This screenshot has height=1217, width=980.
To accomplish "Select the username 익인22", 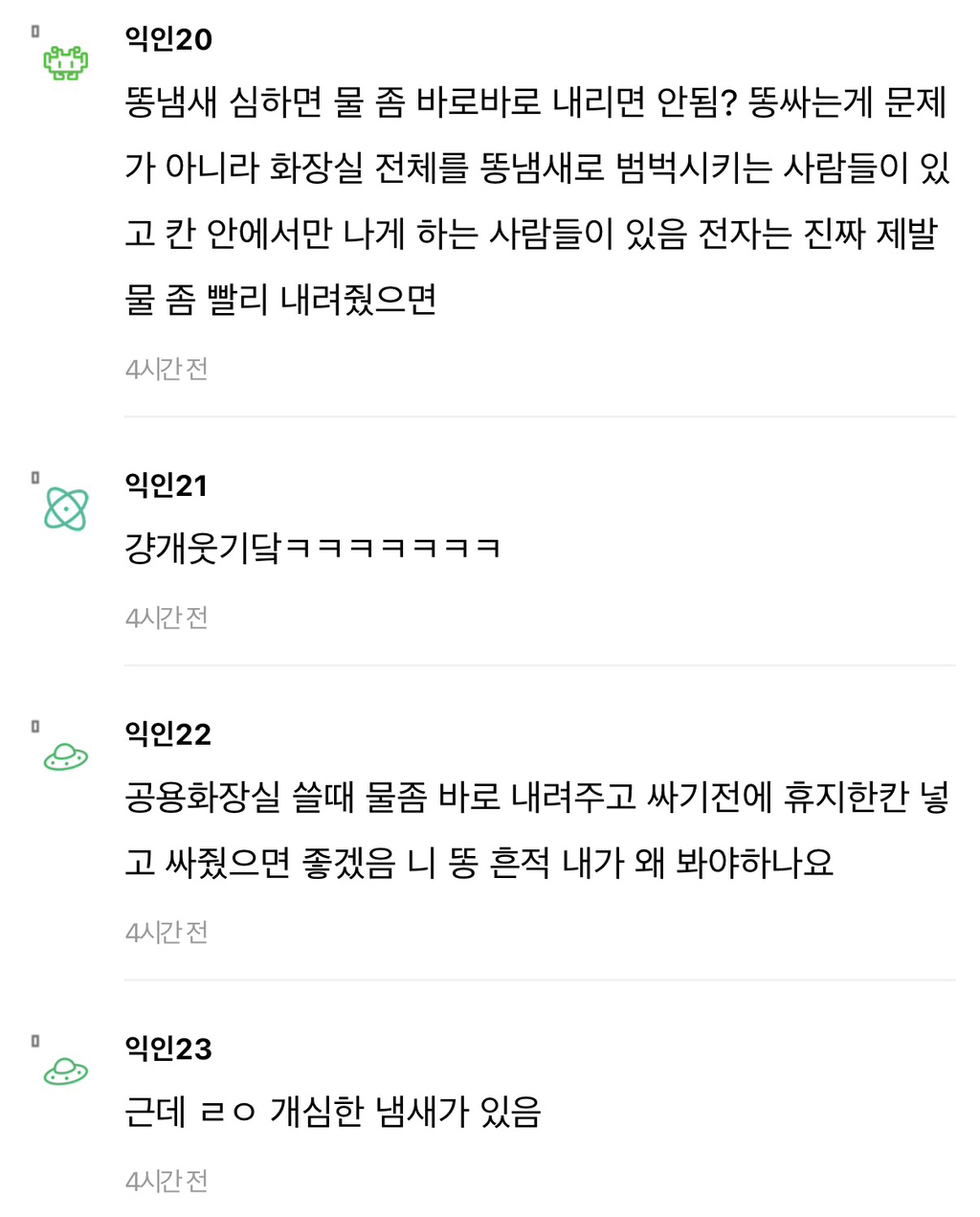I will coord(166,734).
